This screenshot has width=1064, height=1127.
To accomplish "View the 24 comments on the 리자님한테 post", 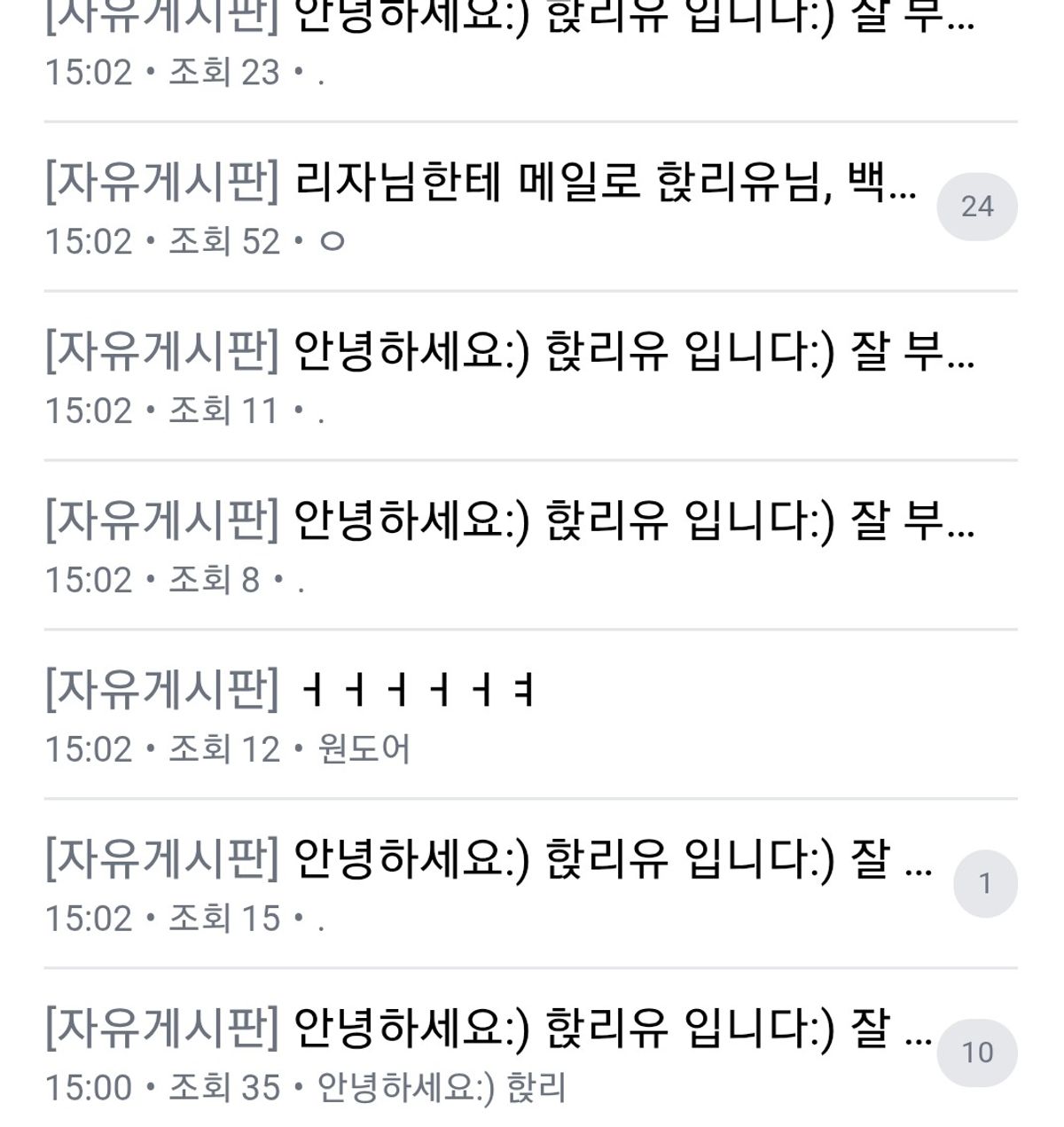I will click(976, 207).
